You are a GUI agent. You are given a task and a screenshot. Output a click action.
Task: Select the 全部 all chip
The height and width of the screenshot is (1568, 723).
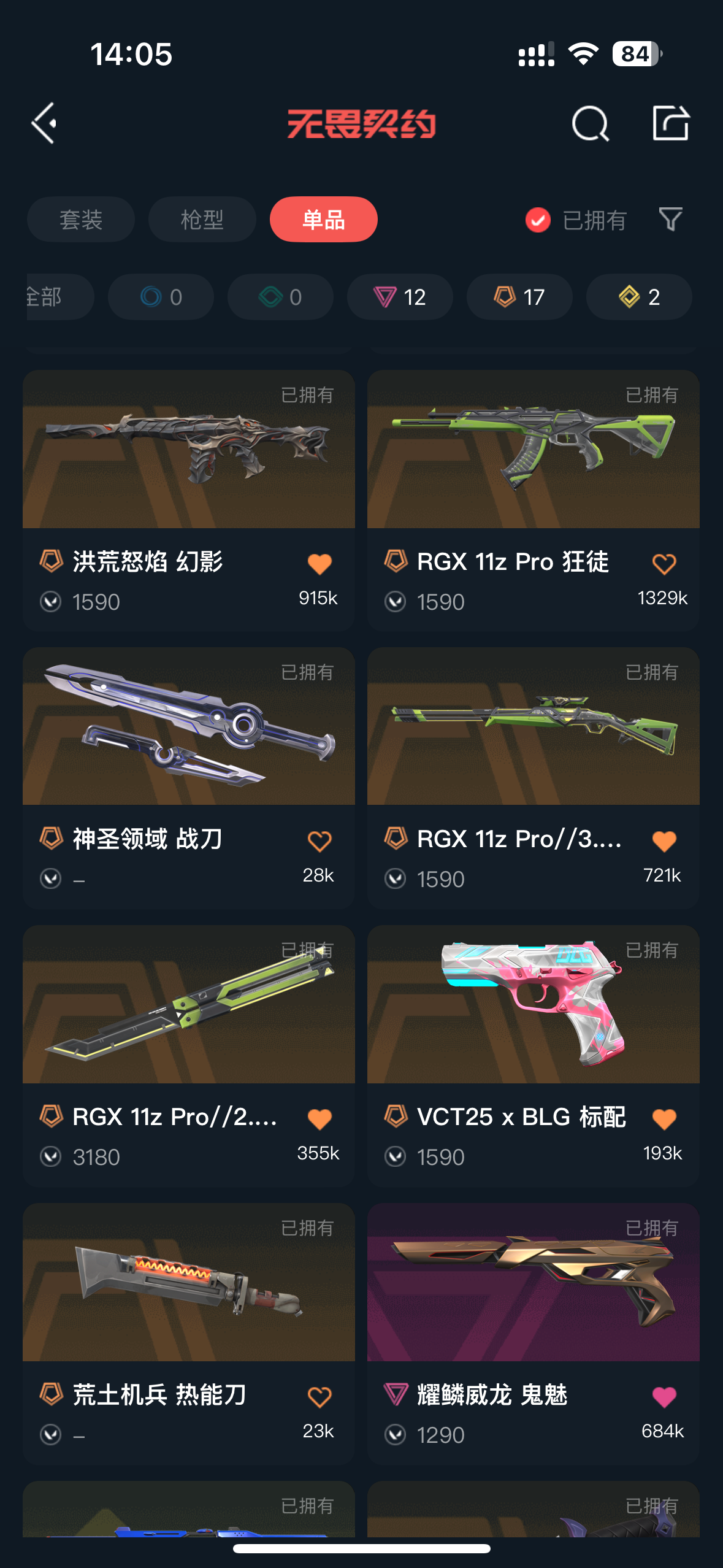[60, 297]
